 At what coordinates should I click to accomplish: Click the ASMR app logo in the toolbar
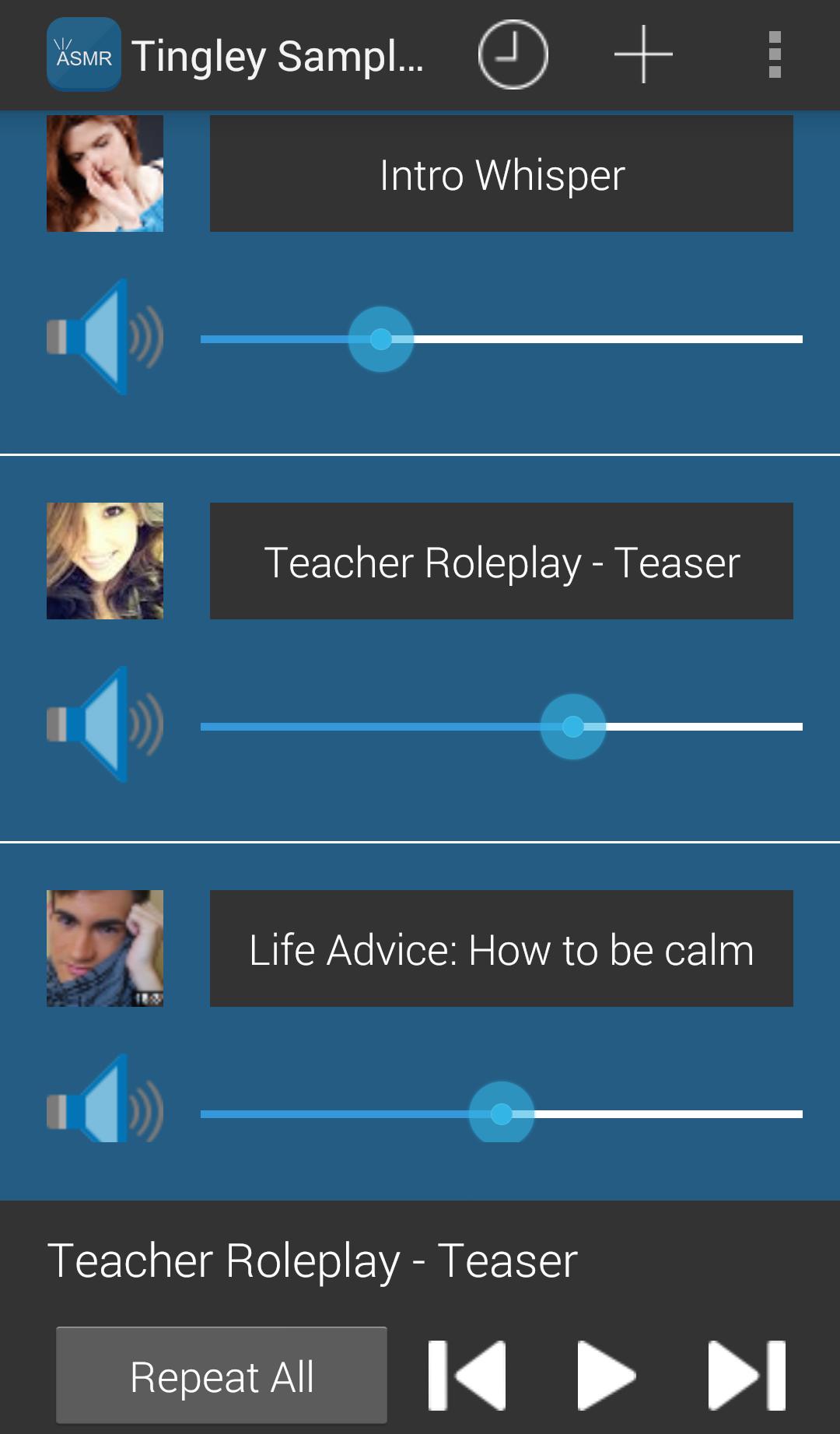point(82,55)
